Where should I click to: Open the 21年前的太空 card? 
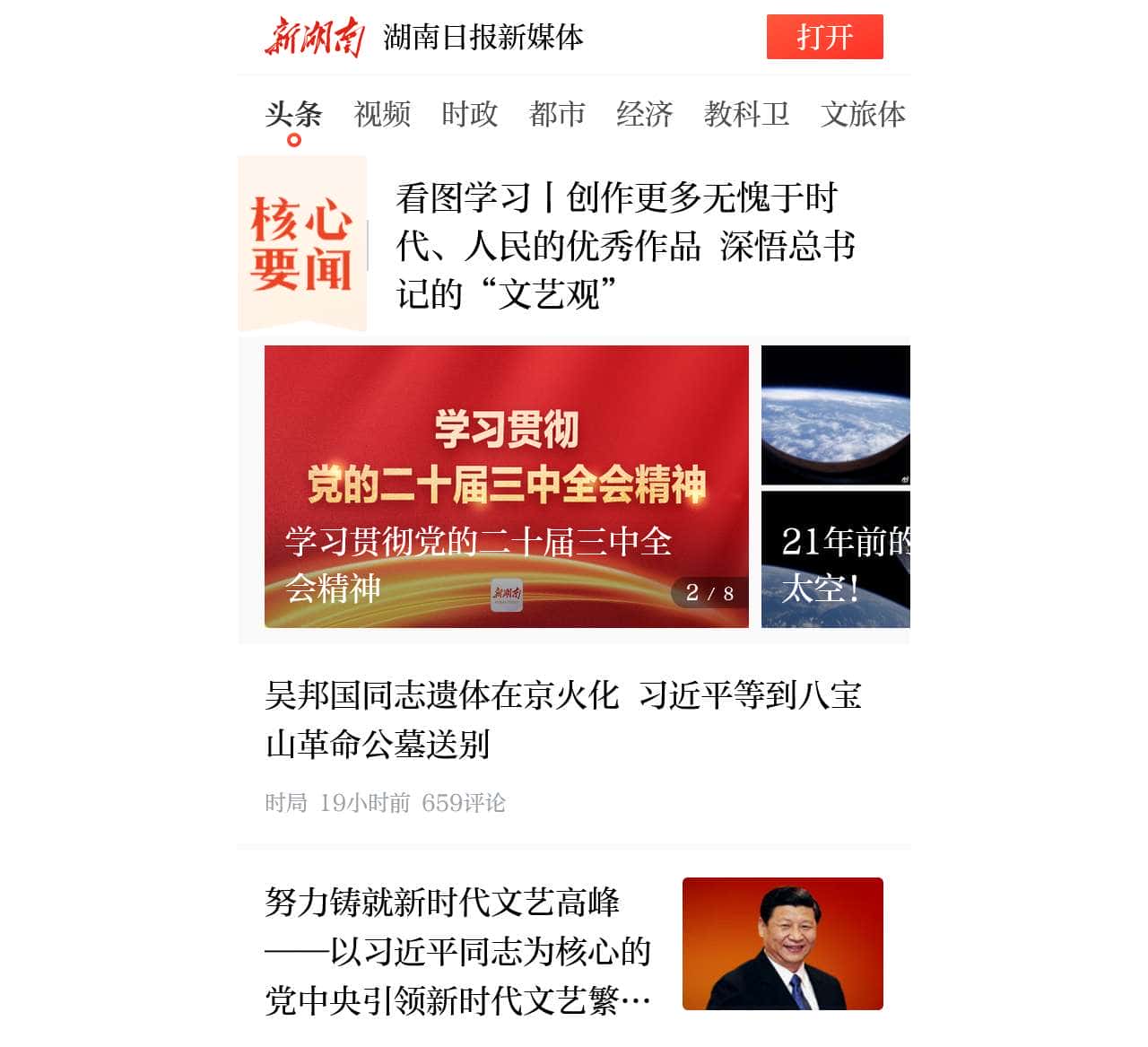[835, 485]
